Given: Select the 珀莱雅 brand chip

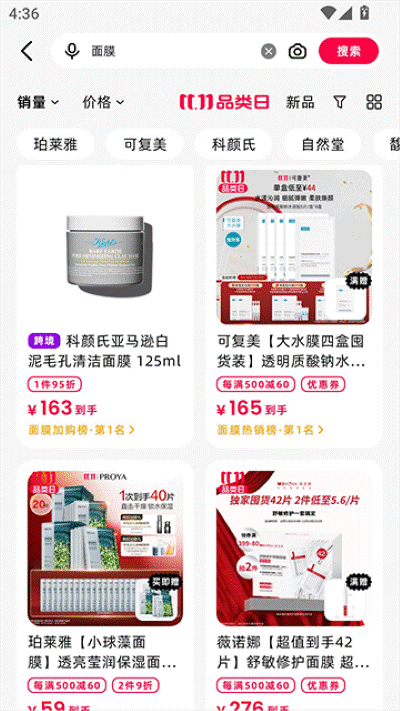Looking at the screenshot, I should point(56,145).
